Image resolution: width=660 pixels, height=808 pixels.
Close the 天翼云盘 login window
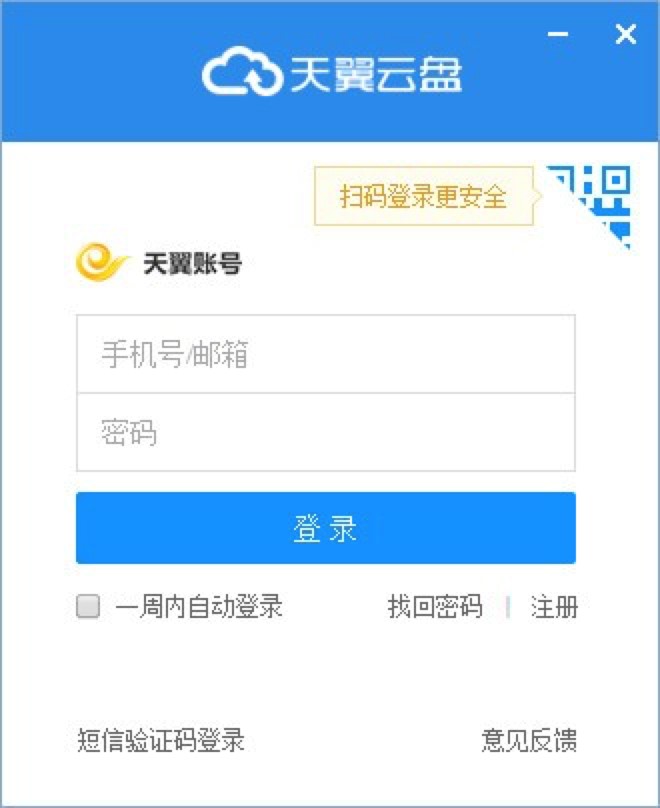(x=626, y=36)
